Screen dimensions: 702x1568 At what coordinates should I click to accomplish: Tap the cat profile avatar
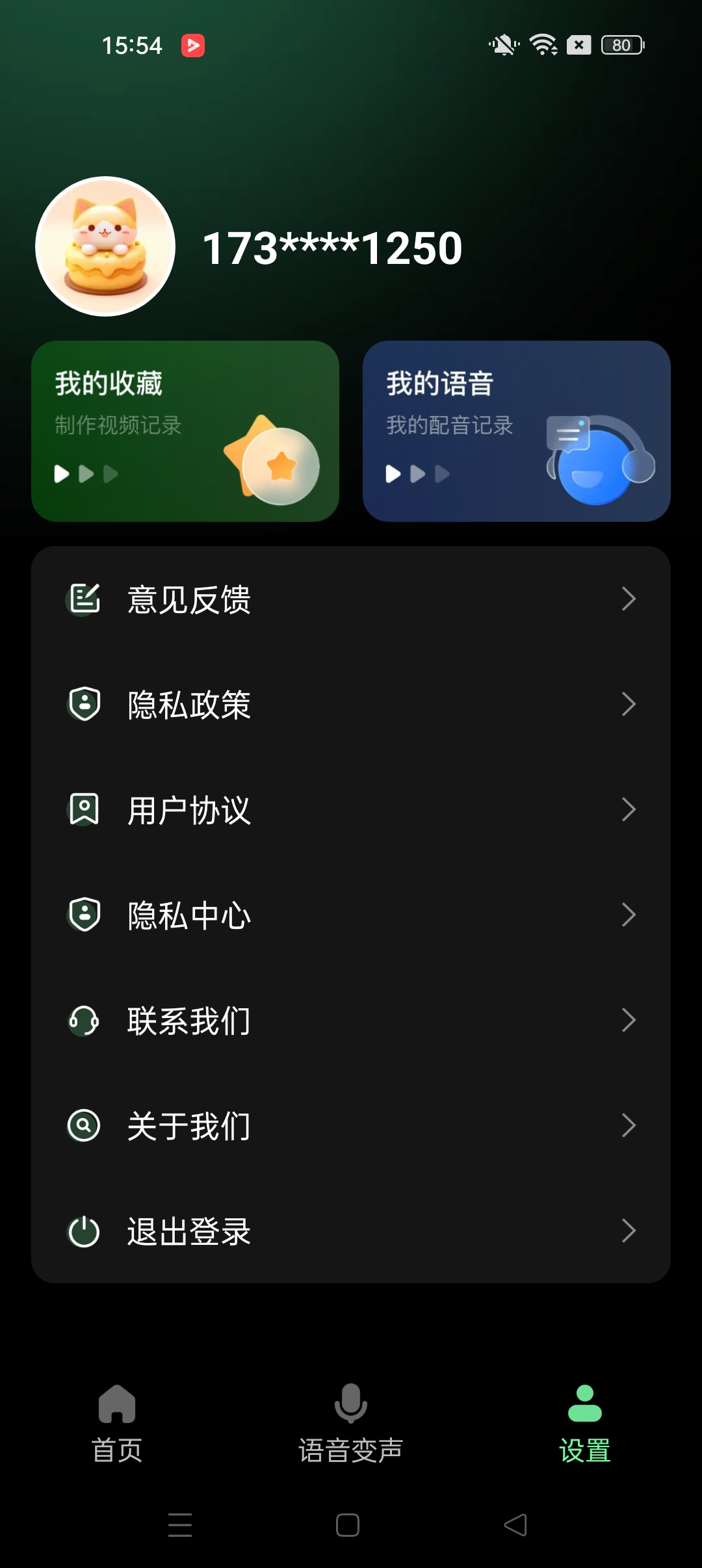tap(105, 246)
